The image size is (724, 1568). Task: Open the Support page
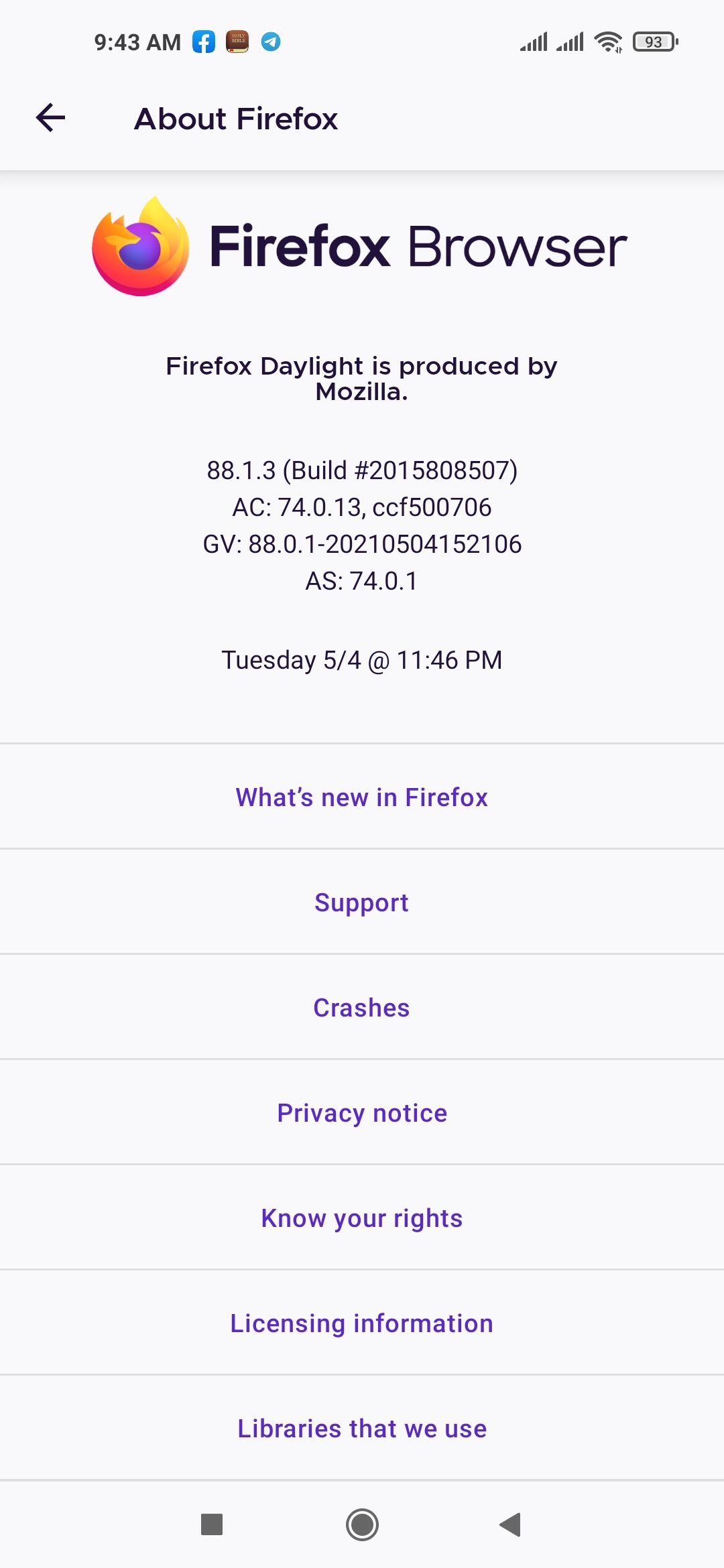click(362, 903)
